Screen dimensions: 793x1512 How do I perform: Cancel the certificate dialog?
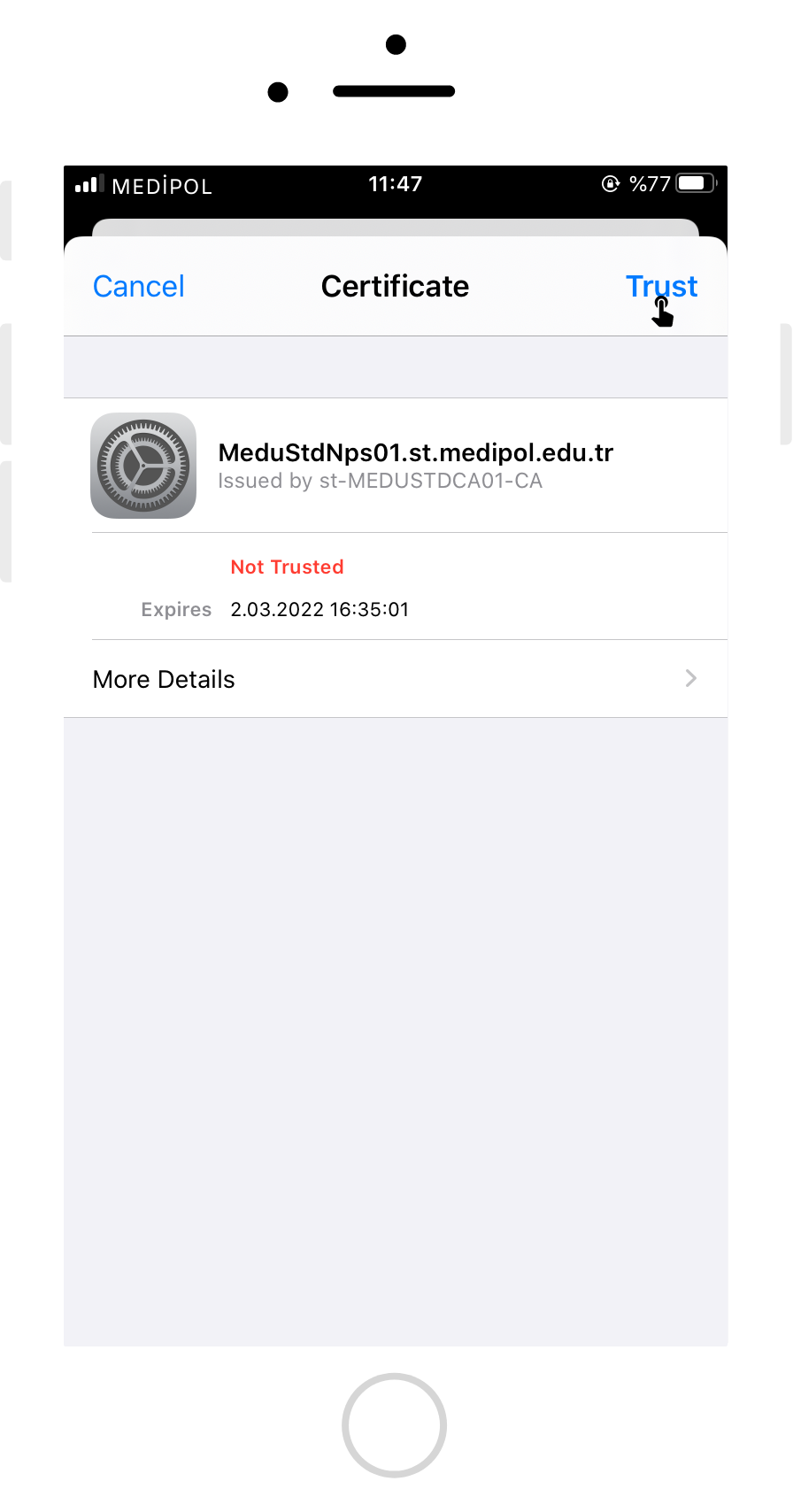tap(139, 287)
